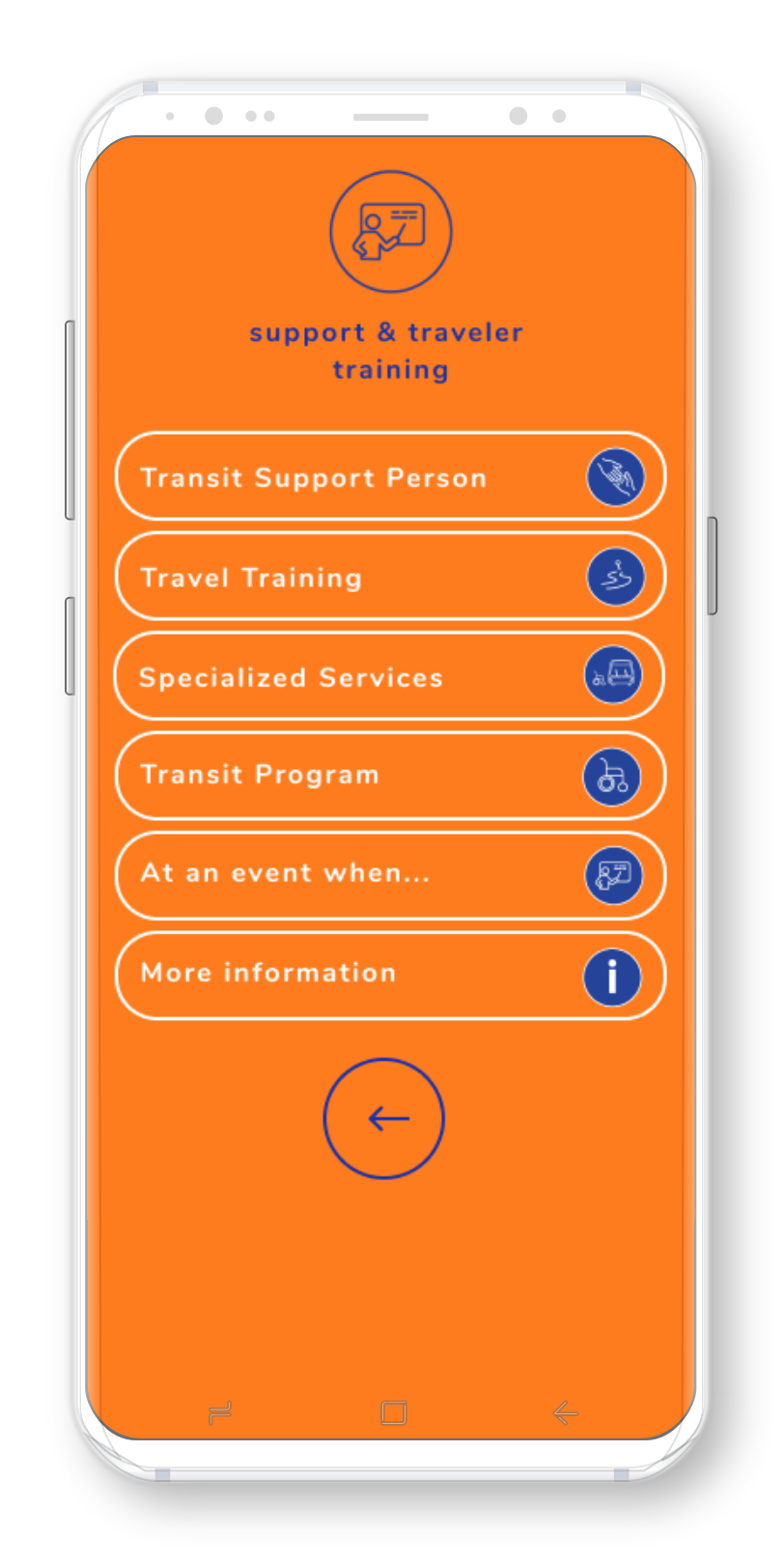Open the 'At an event when...' item
Viewport: 784px width, 1565px height.
click(390, 874)
